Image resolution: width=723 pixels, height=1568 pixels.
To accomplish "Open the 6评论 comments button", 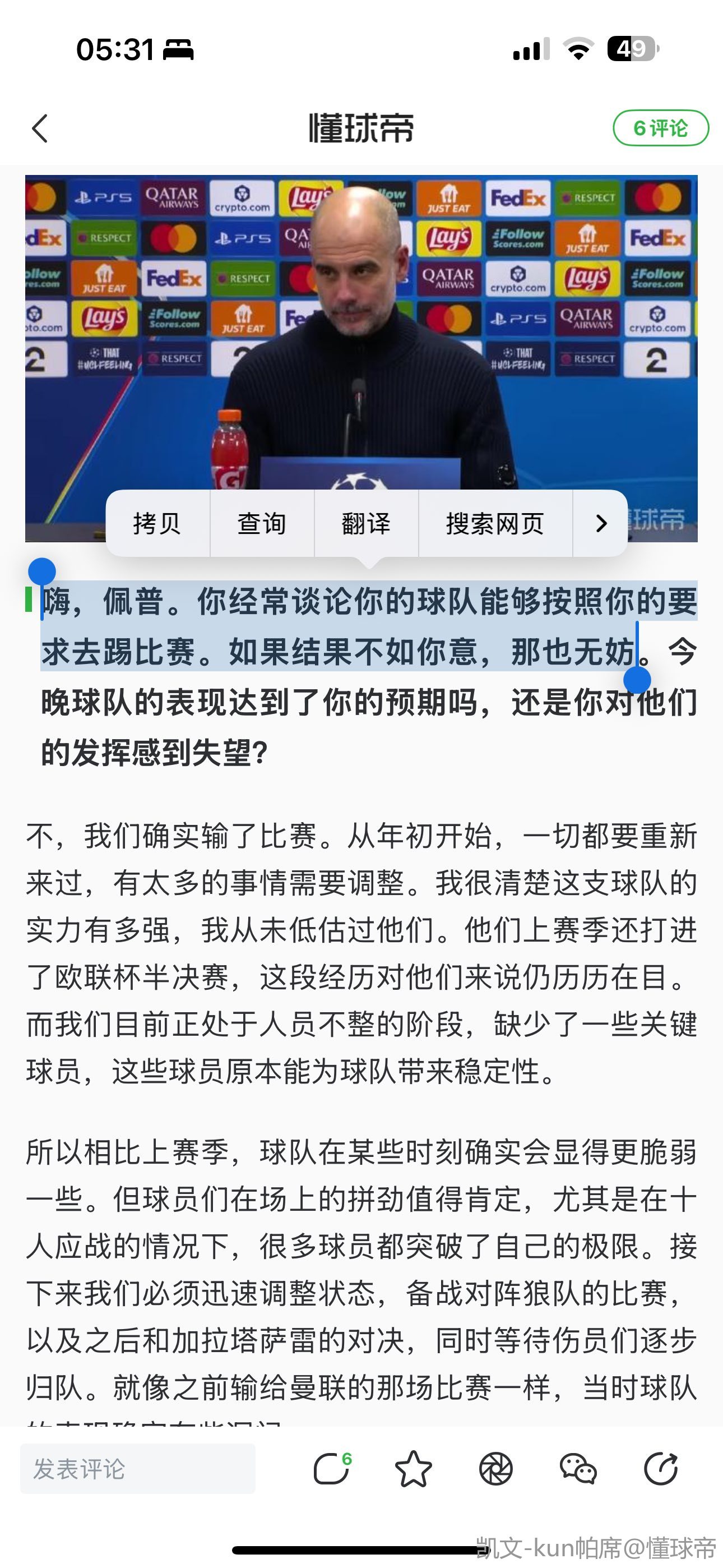I will pyautogui.click(x=660, y=128).
